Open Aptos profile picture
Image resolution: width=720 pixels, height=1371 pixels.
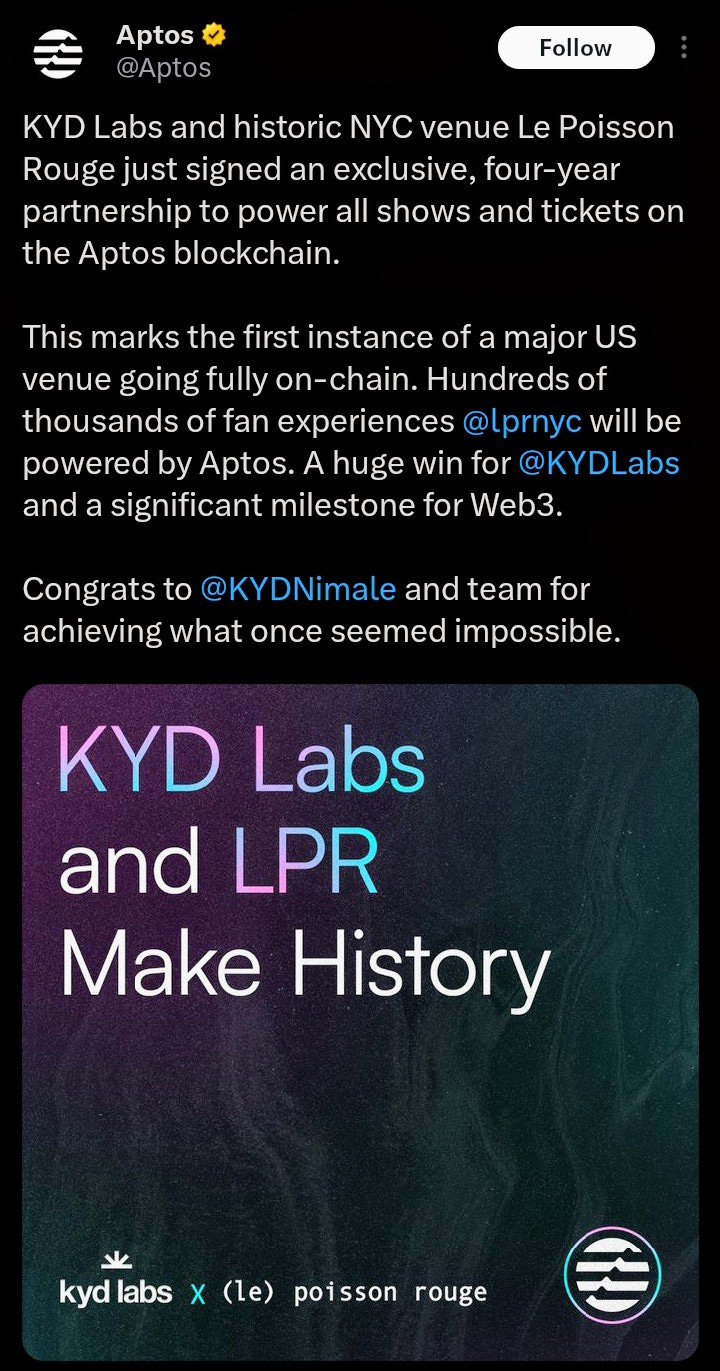(59, 54)
